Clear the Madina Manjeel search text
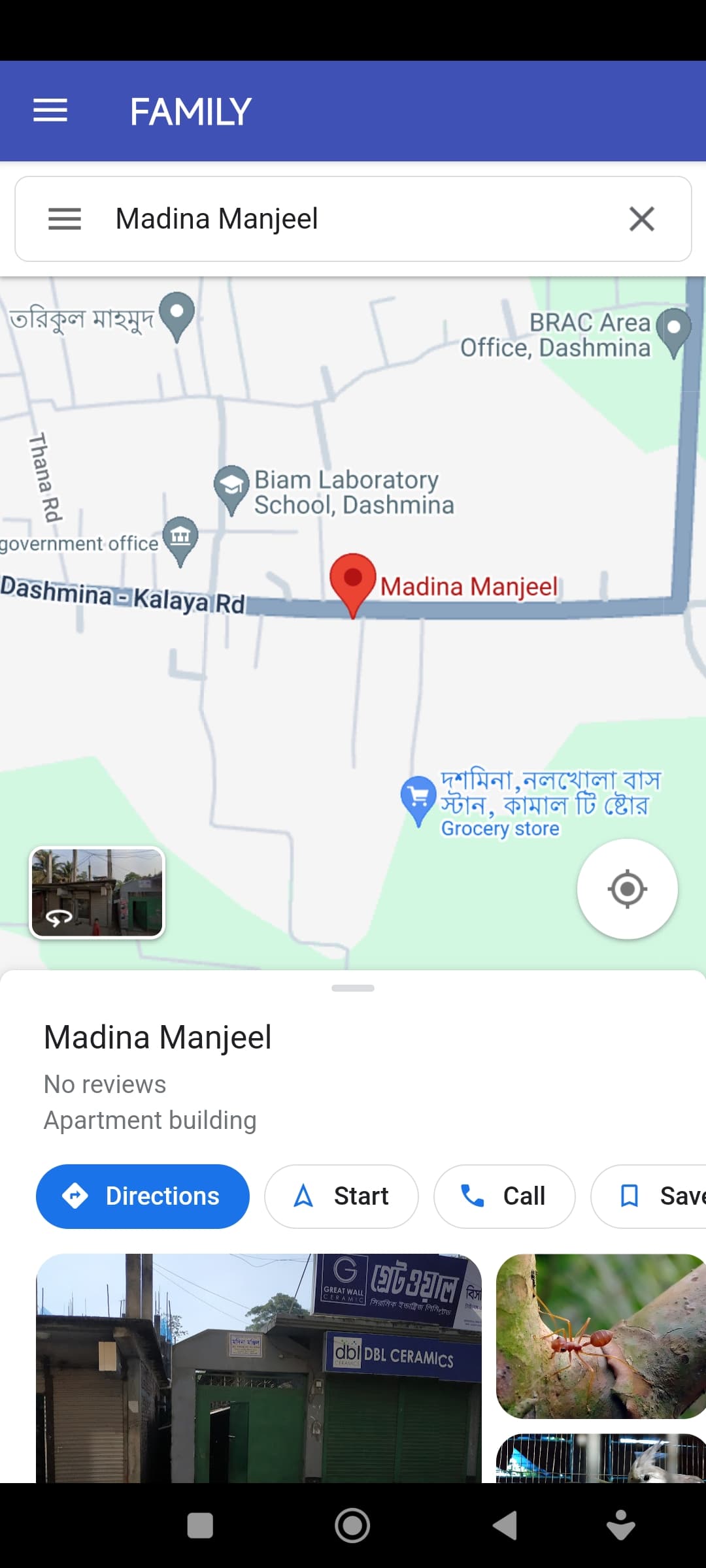Image resolution: width=706 pixels, height=1568 pixels. (x=641, y=219)
